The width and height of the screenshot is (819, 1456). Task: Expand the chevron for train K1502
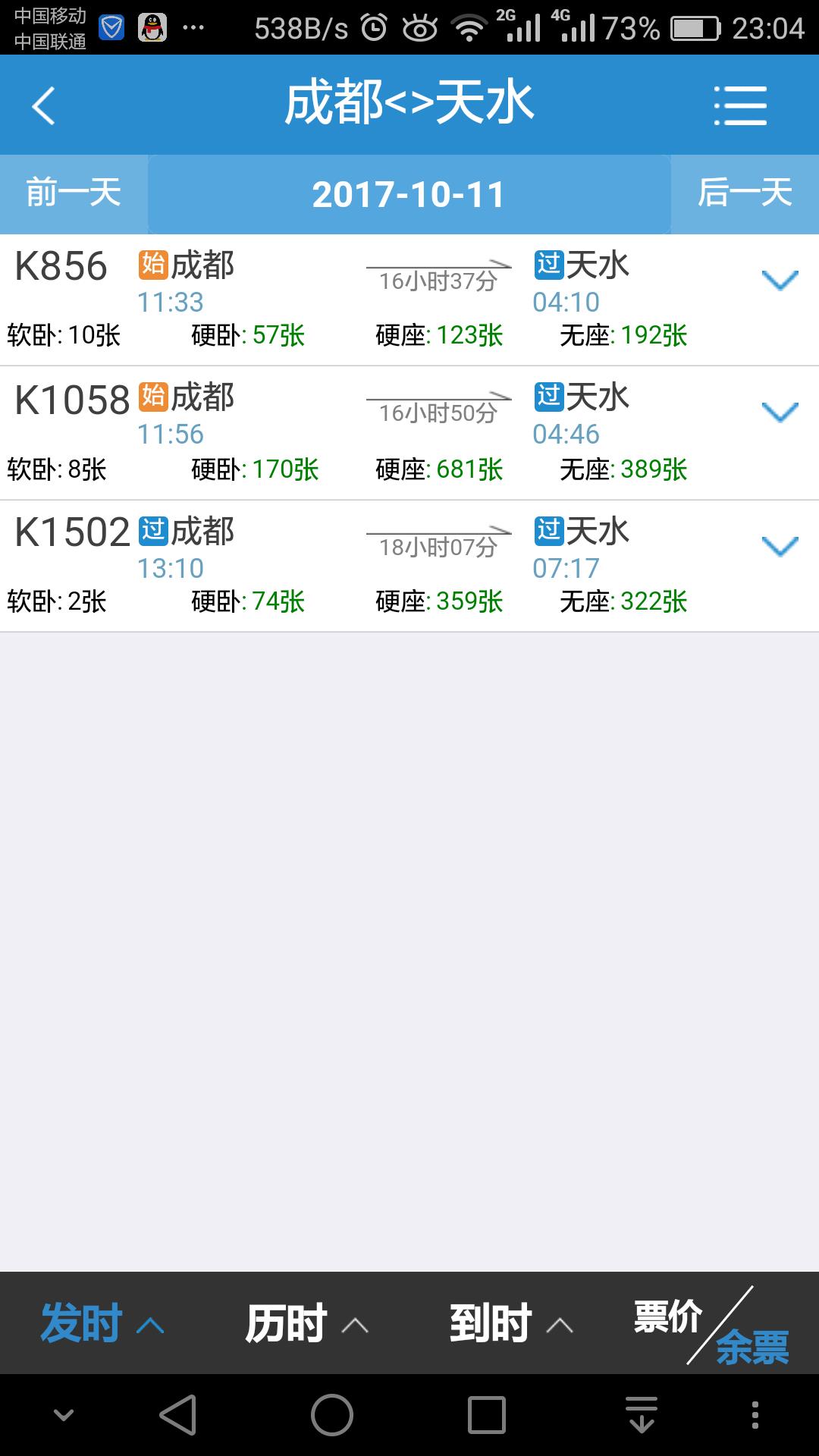[x=780, y=546]
